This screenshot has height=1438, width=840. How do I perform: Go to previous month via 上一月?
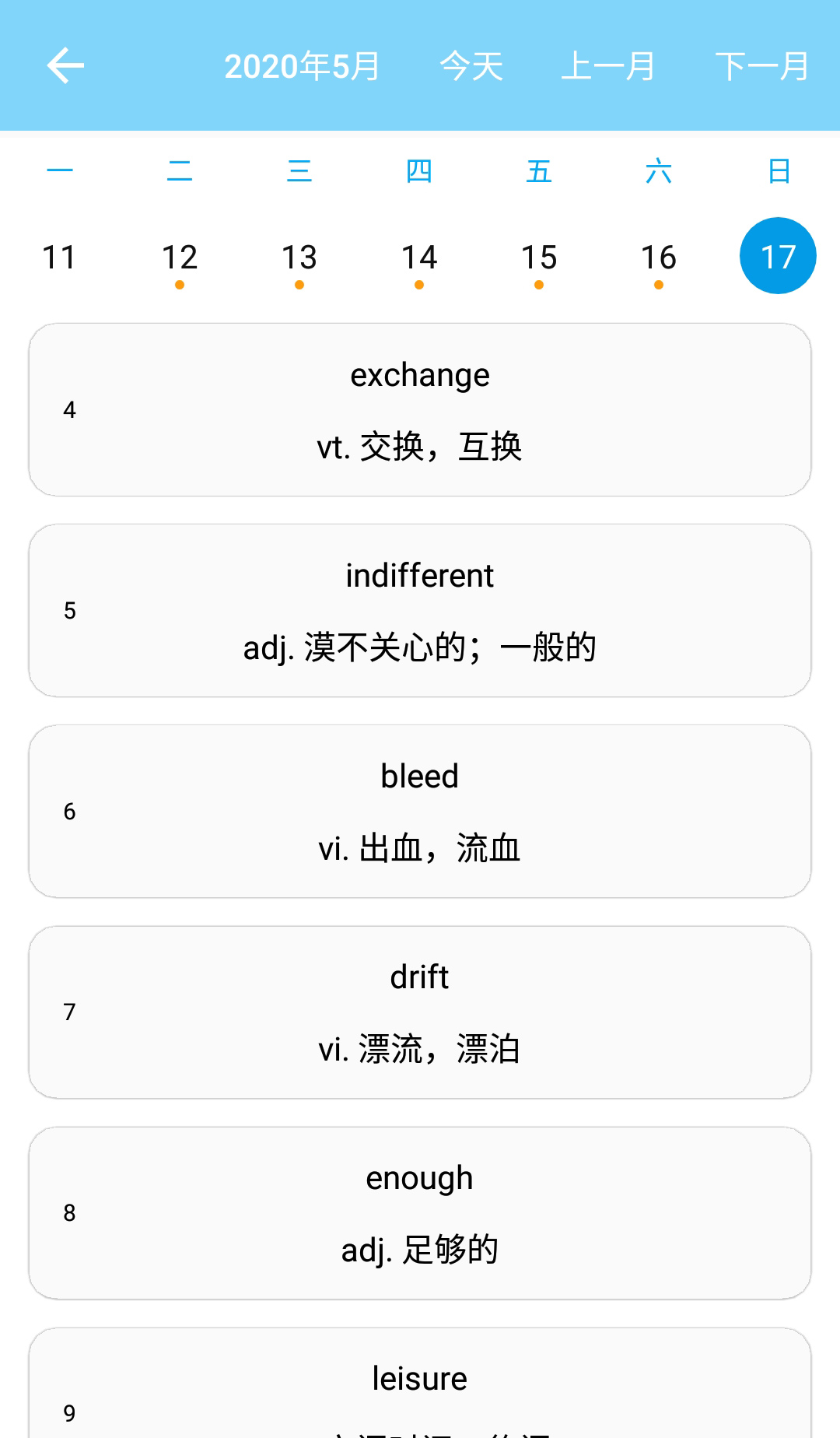coord(607,66)
